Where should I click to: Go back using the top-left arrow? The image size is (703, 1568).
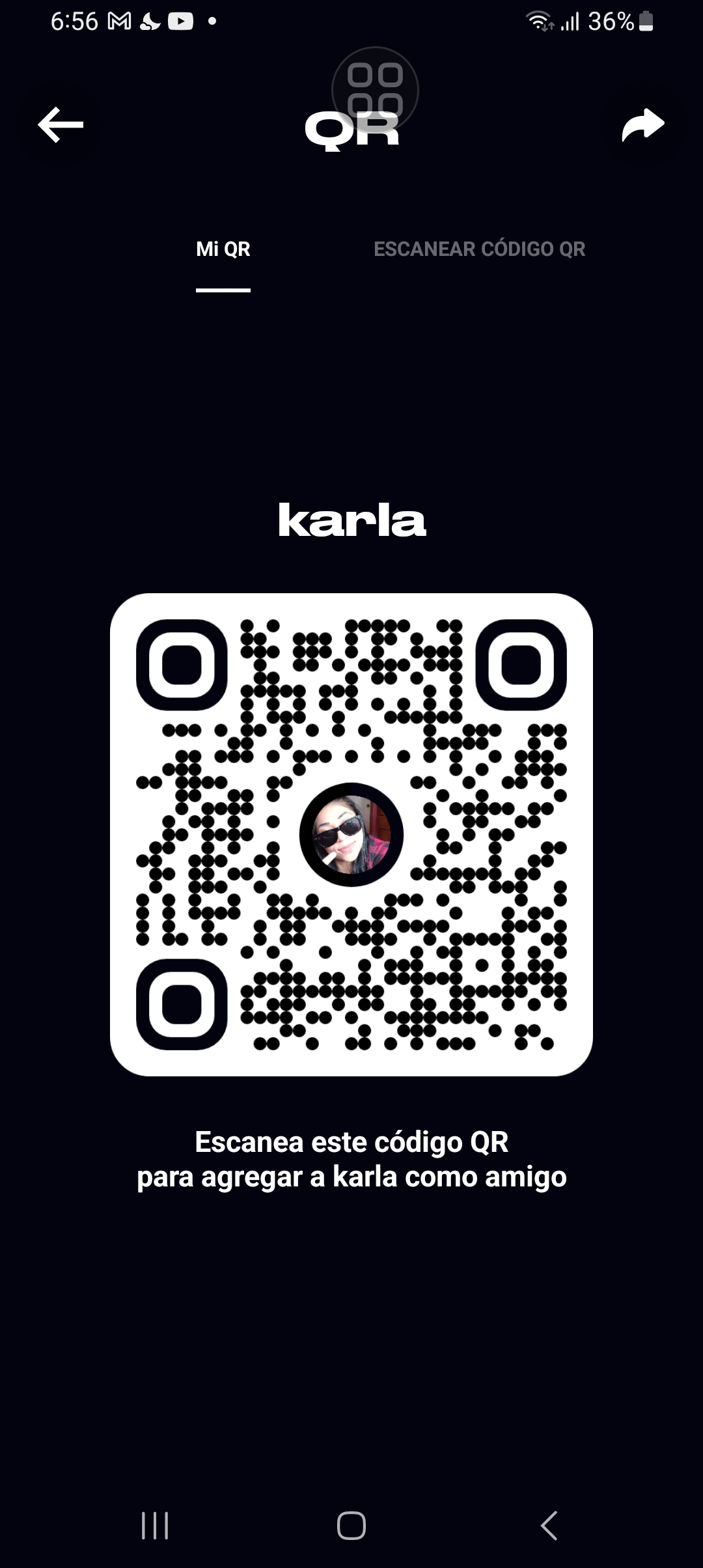(61, 124)
